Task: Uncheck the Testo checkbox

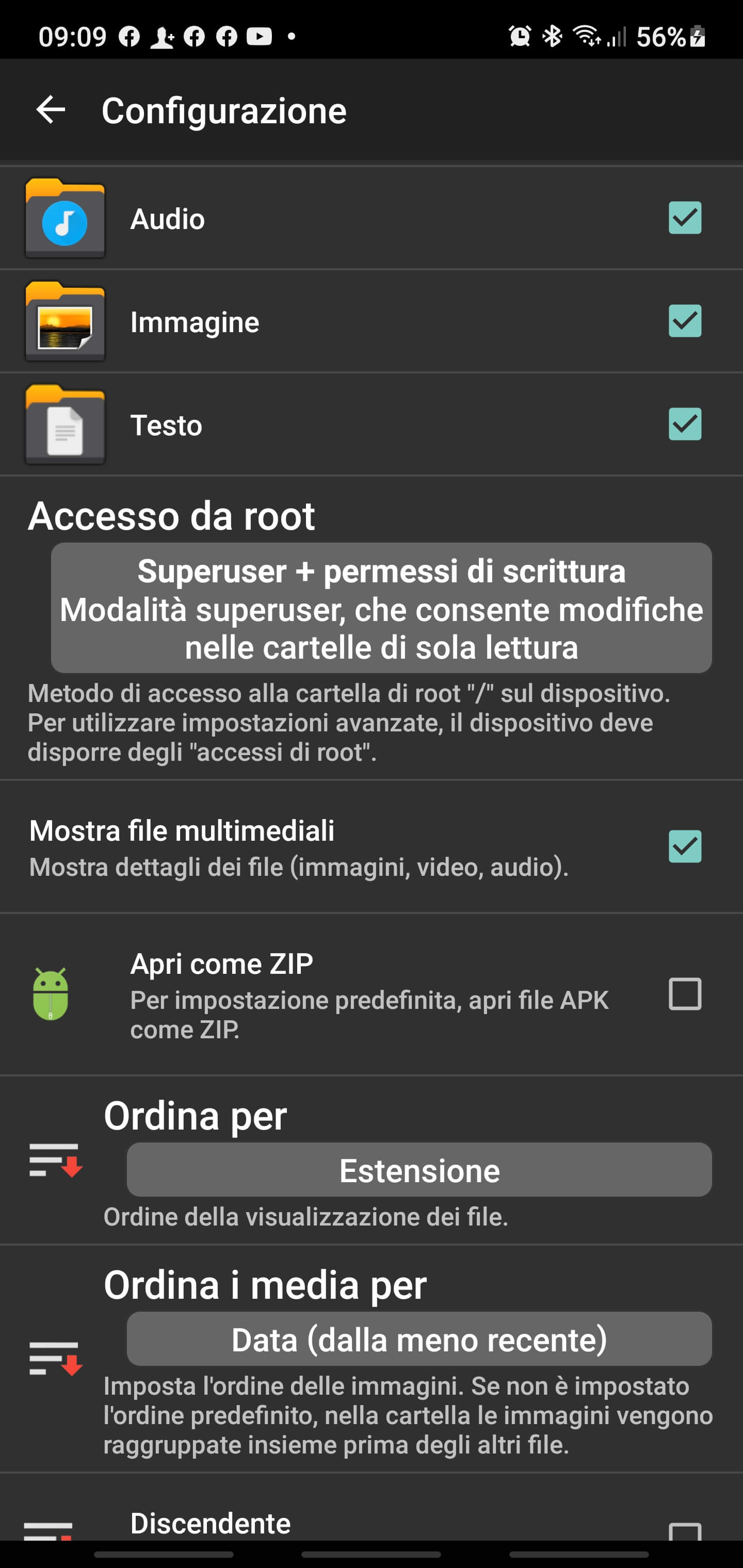Action: coord(685,423)
